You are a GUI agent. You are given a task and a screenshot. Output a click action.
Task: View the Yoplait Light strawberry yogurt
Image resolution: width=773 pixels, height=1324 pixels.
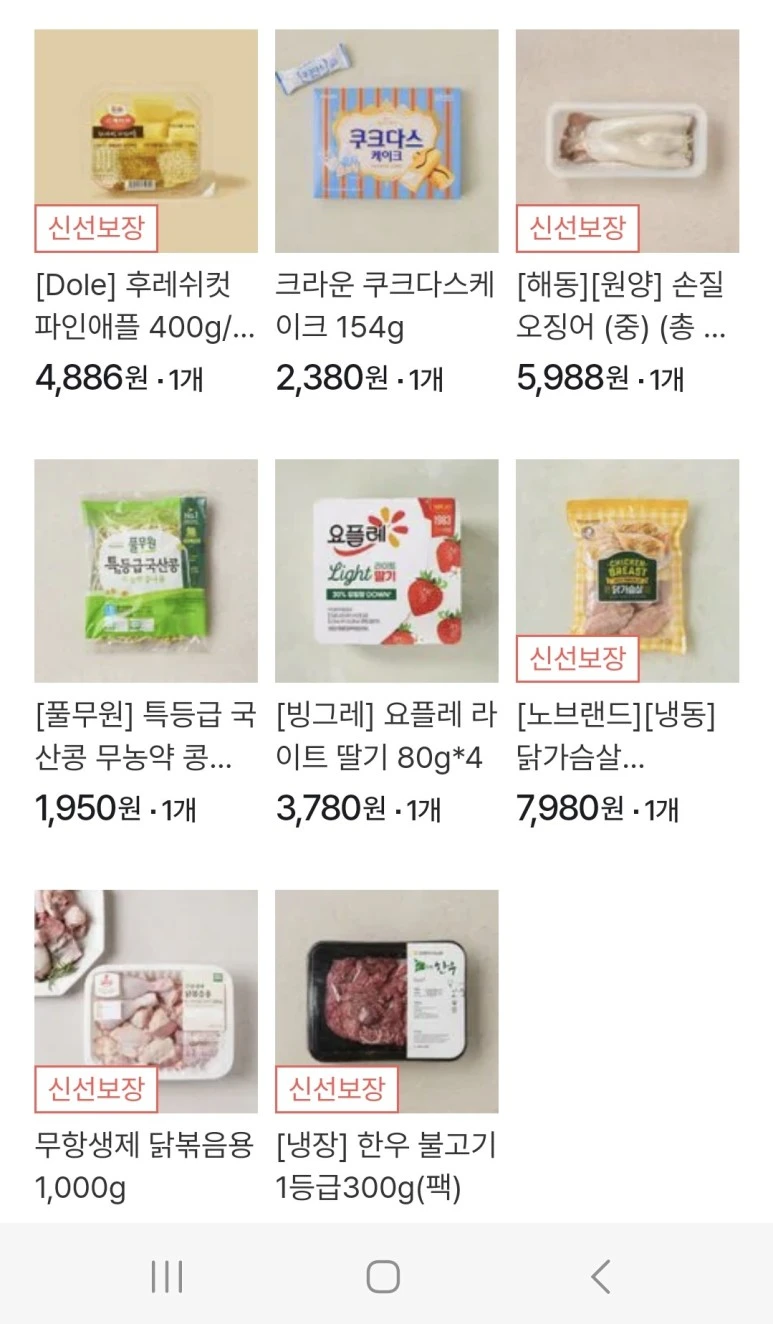coord(386,571)
